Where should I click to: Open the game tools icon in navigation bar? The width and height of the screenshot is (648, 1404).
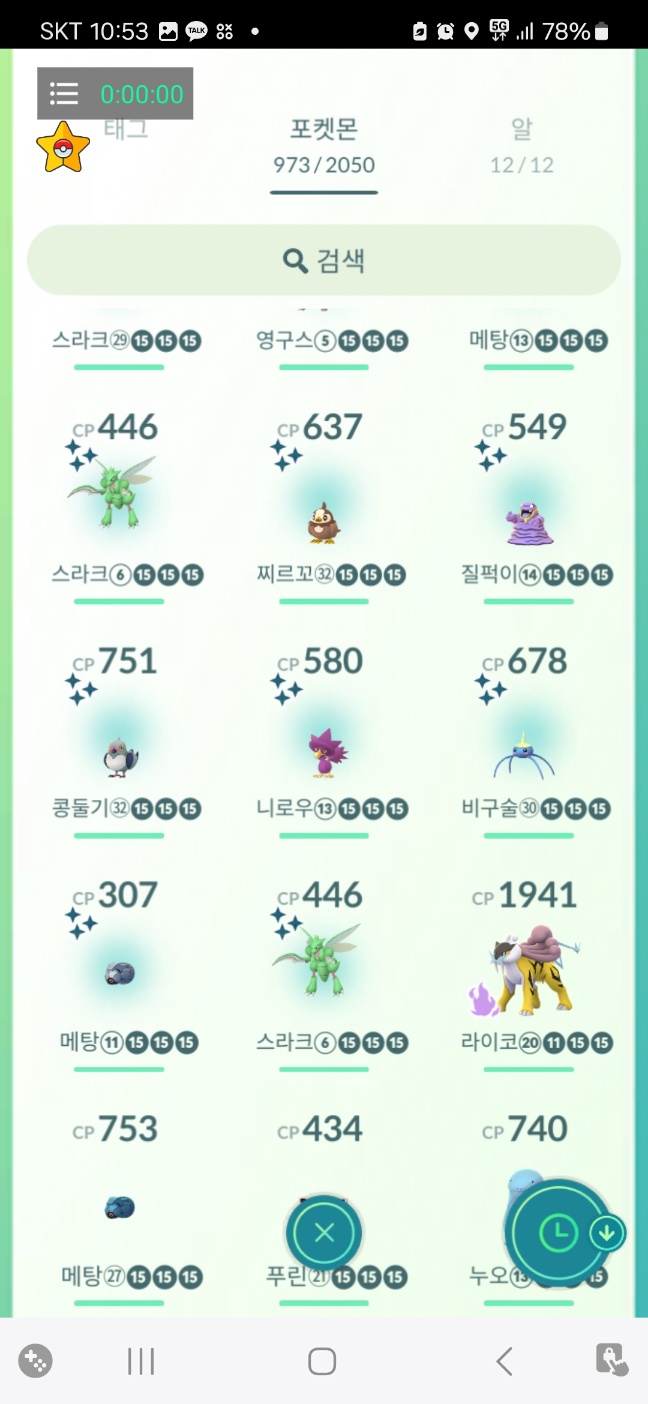[35, 1361]
